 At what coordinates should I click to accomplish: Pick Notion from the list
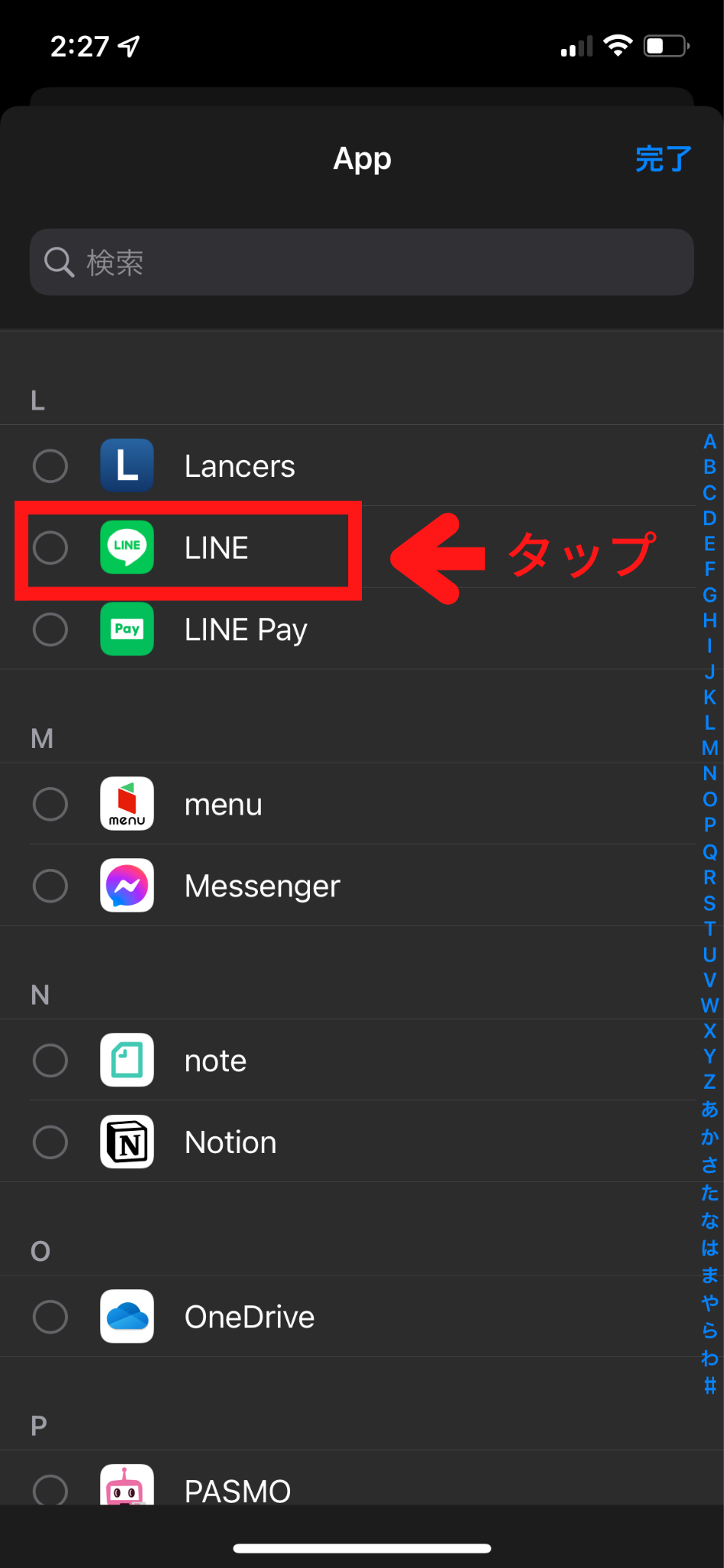pyautogui.click(x=362, y=1142)
